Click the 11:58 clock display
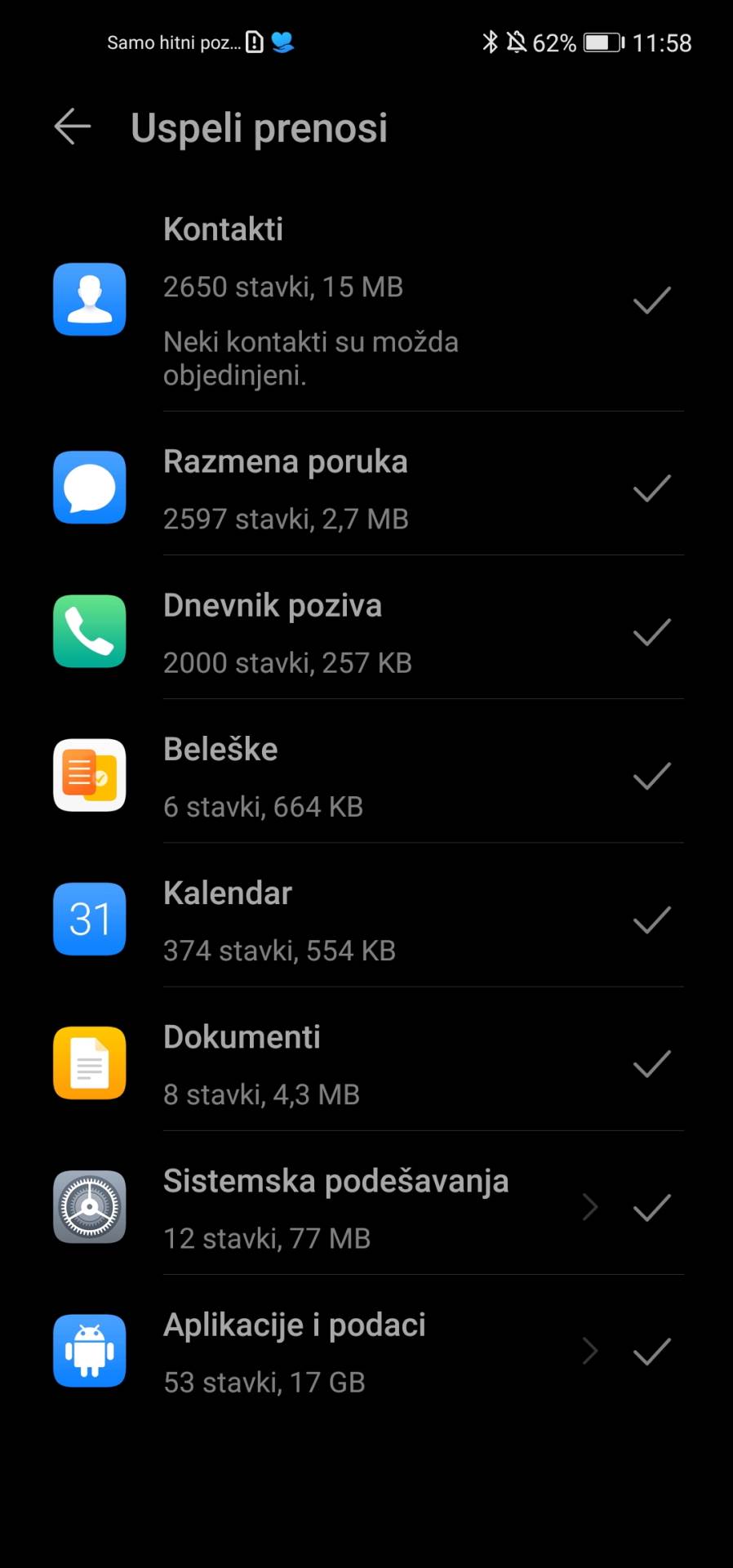 [x=663, y=42]
